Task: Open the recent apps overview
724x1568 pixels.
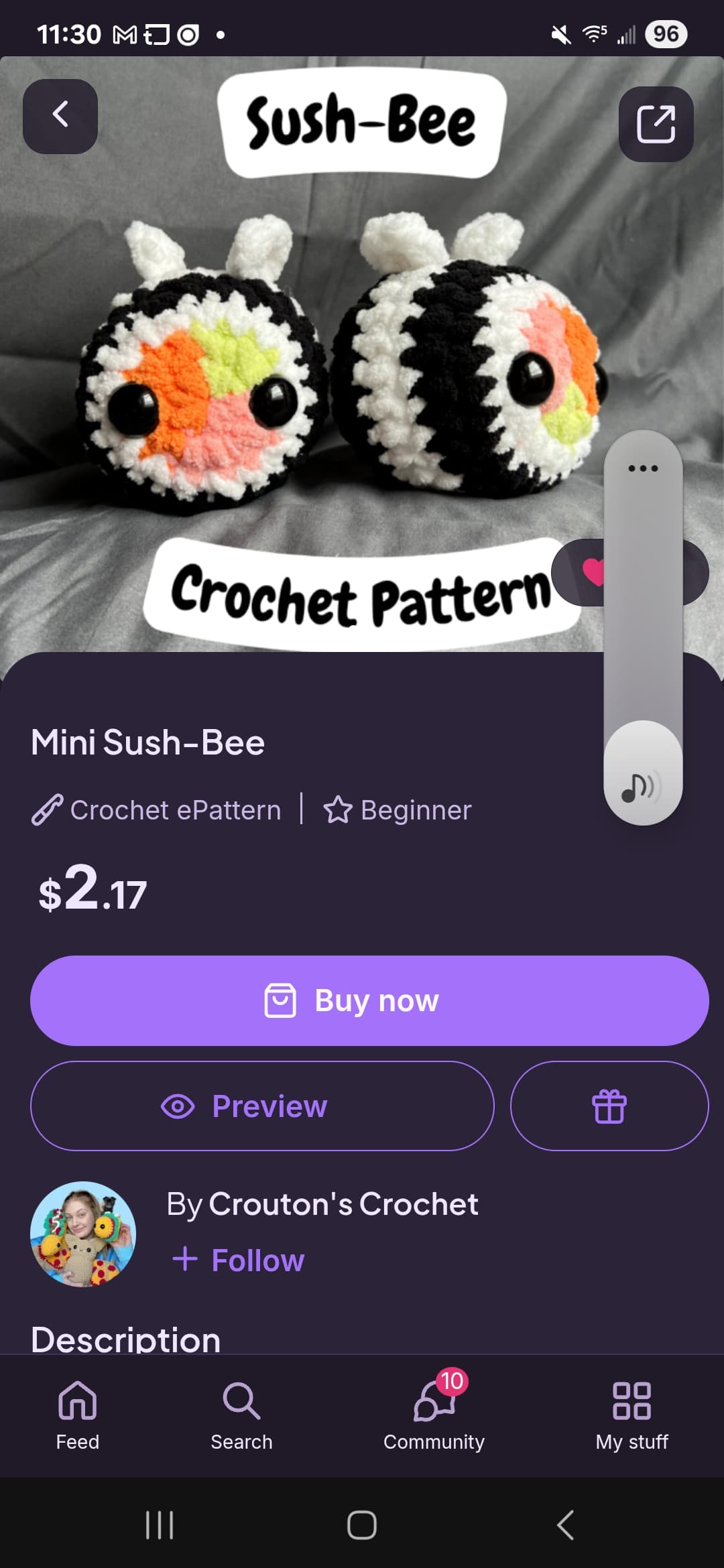Action: coord(160,1525)
